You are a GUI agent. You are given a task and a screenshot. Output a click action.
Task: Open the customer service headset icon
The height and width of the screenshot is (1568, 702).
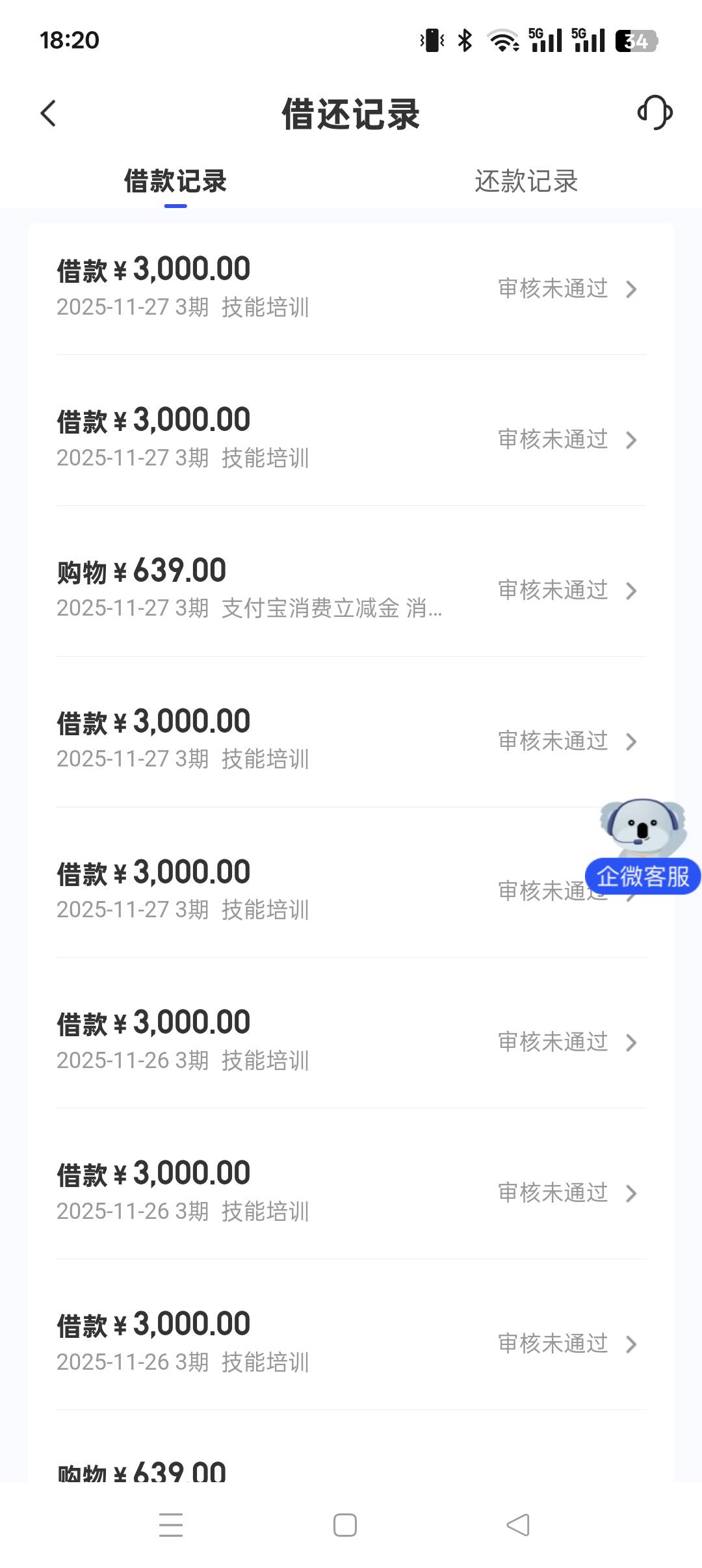point(655,113)
